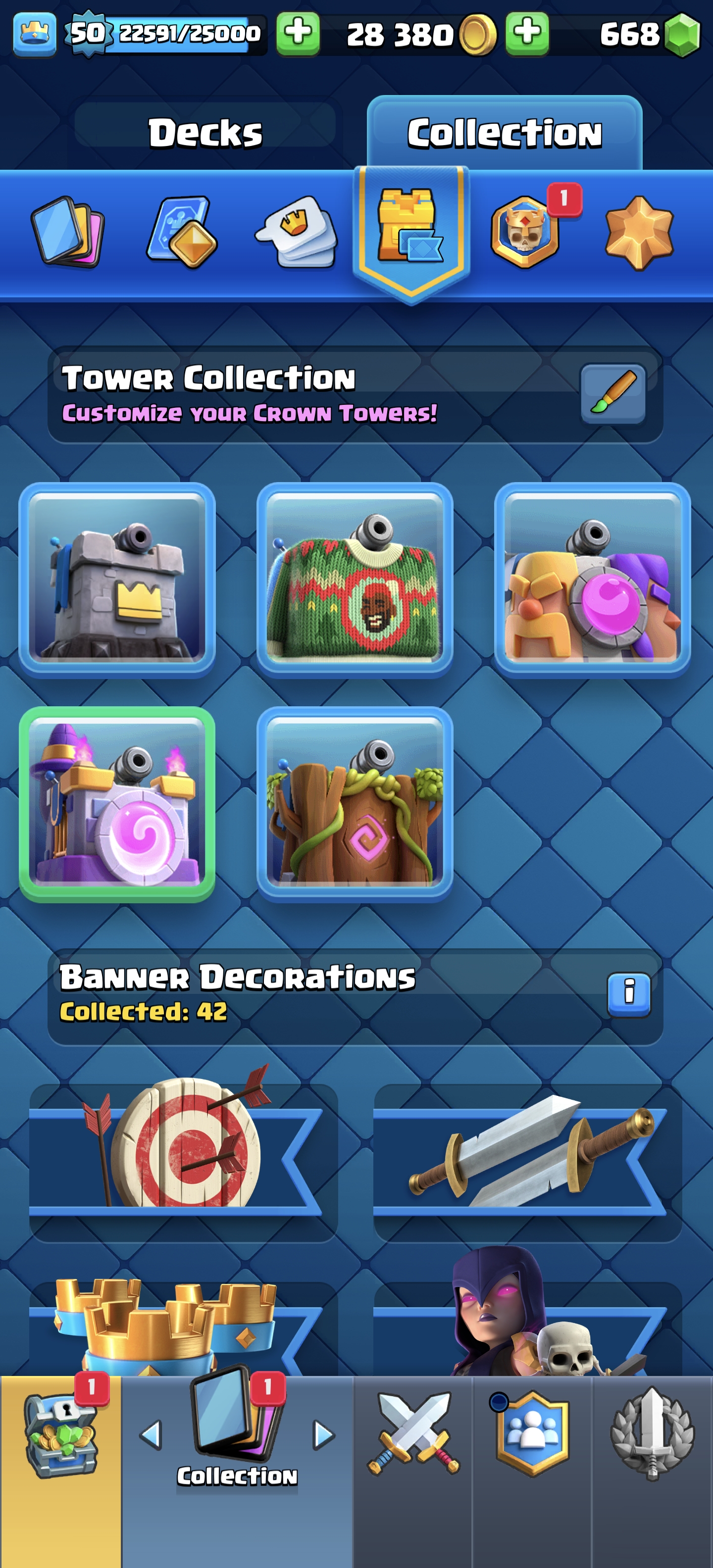713x1568 pixels.
Task: Choose the wooden tree trunk tower skin
Action: tap(355, 802)
